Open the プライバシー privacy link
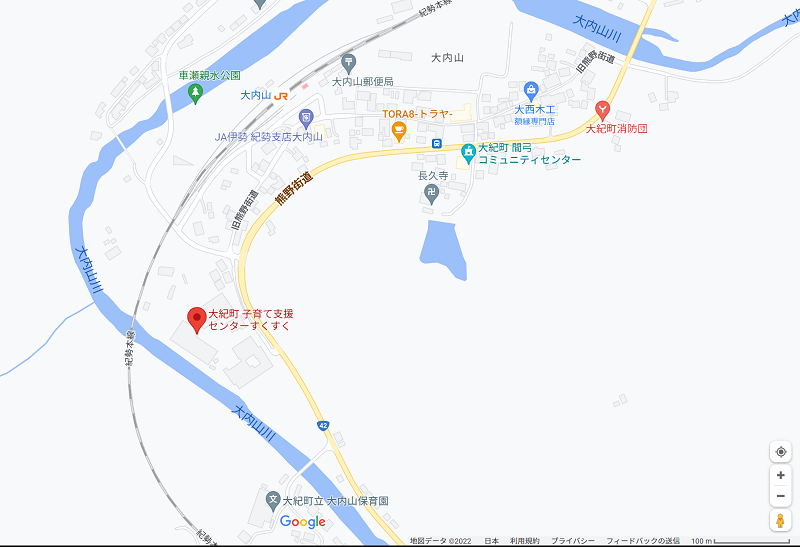The width and height of the screenshot is (800, 547). (x=573, y=541)
